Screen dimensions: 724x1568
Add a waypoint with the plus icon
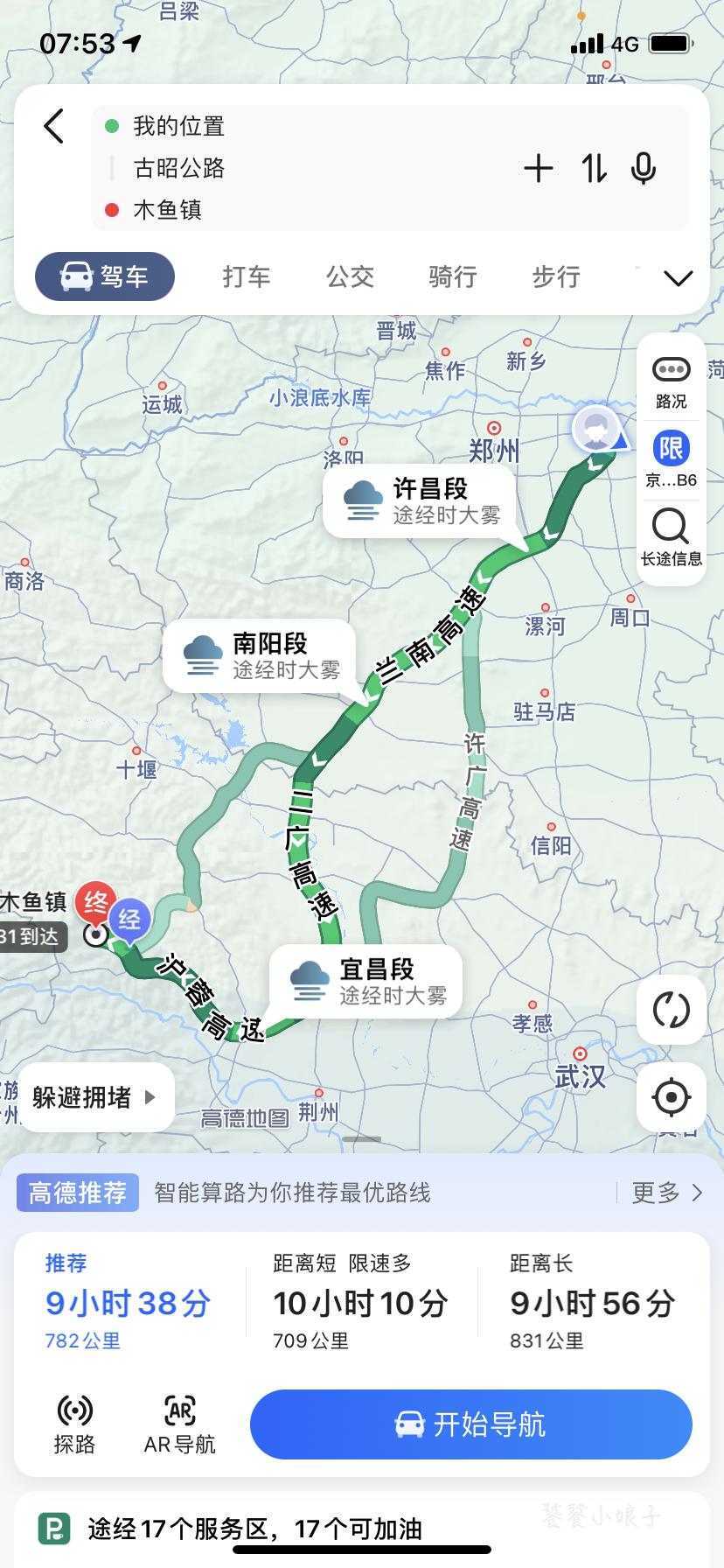point(540,170)
